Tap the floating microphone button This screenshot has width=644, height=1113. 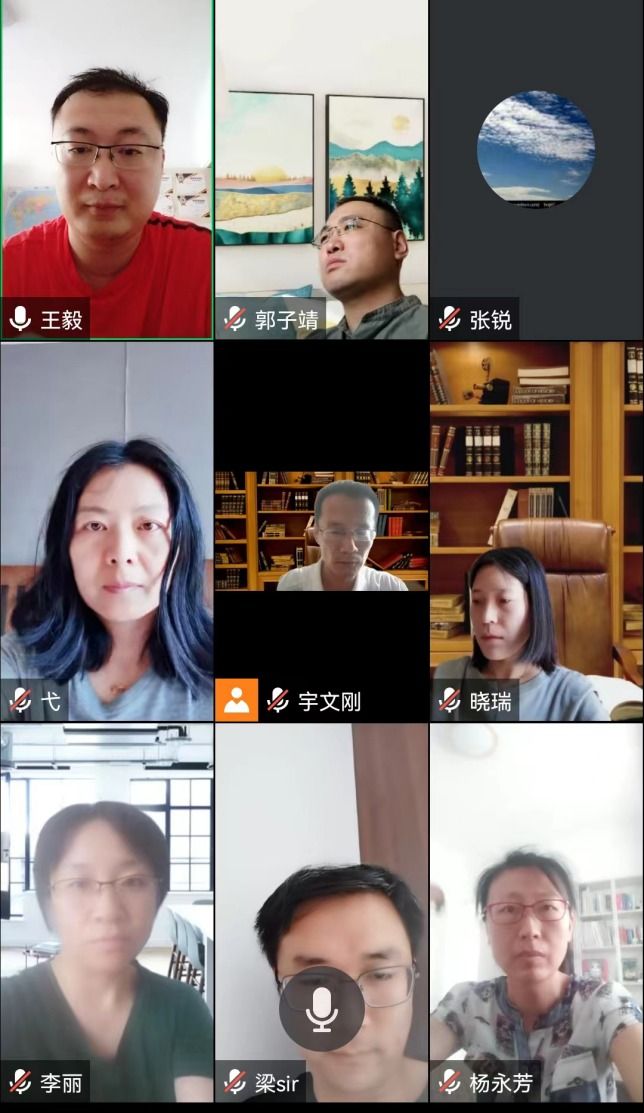click(321, 1009)
